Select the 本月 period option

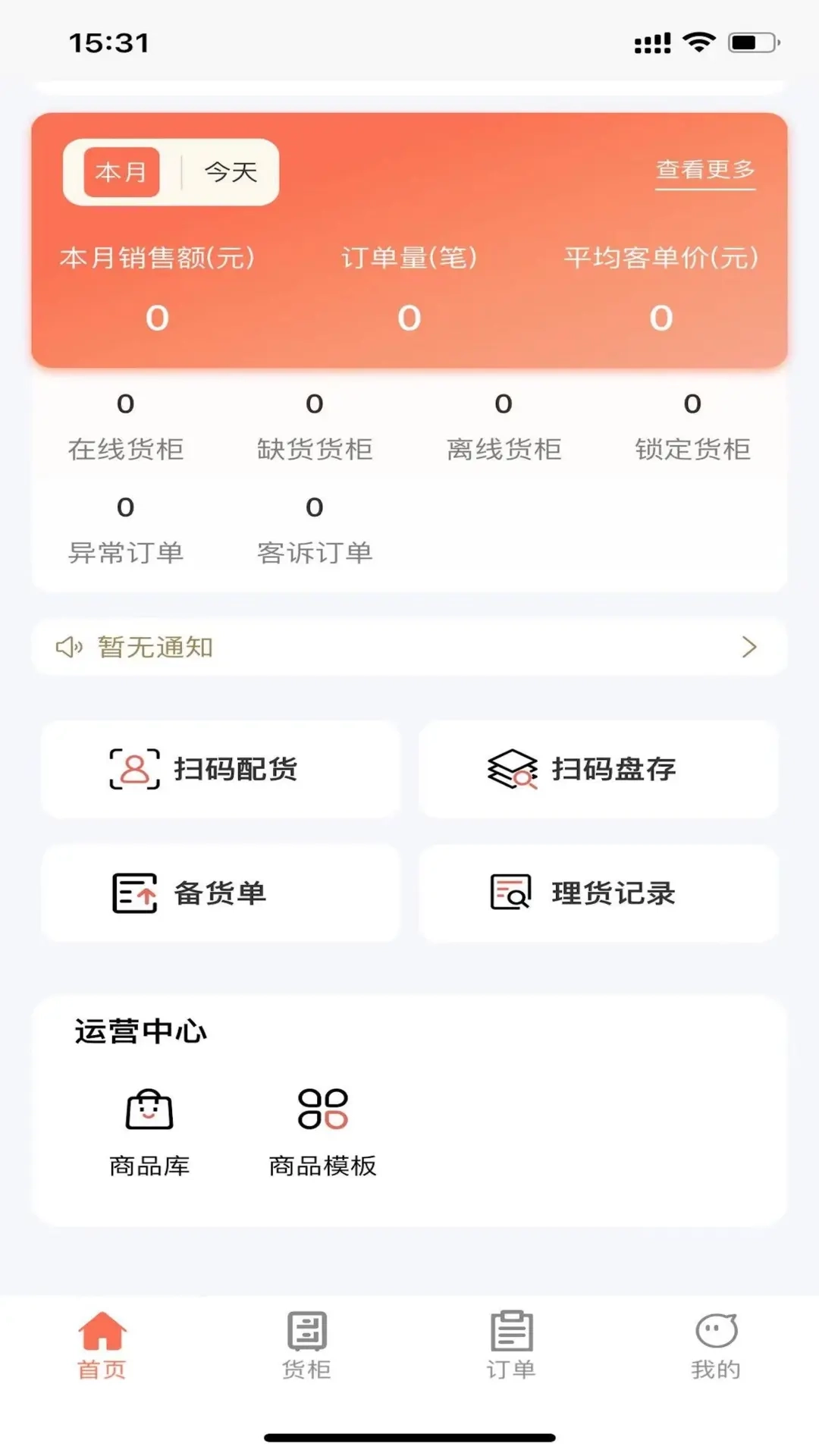120,171
